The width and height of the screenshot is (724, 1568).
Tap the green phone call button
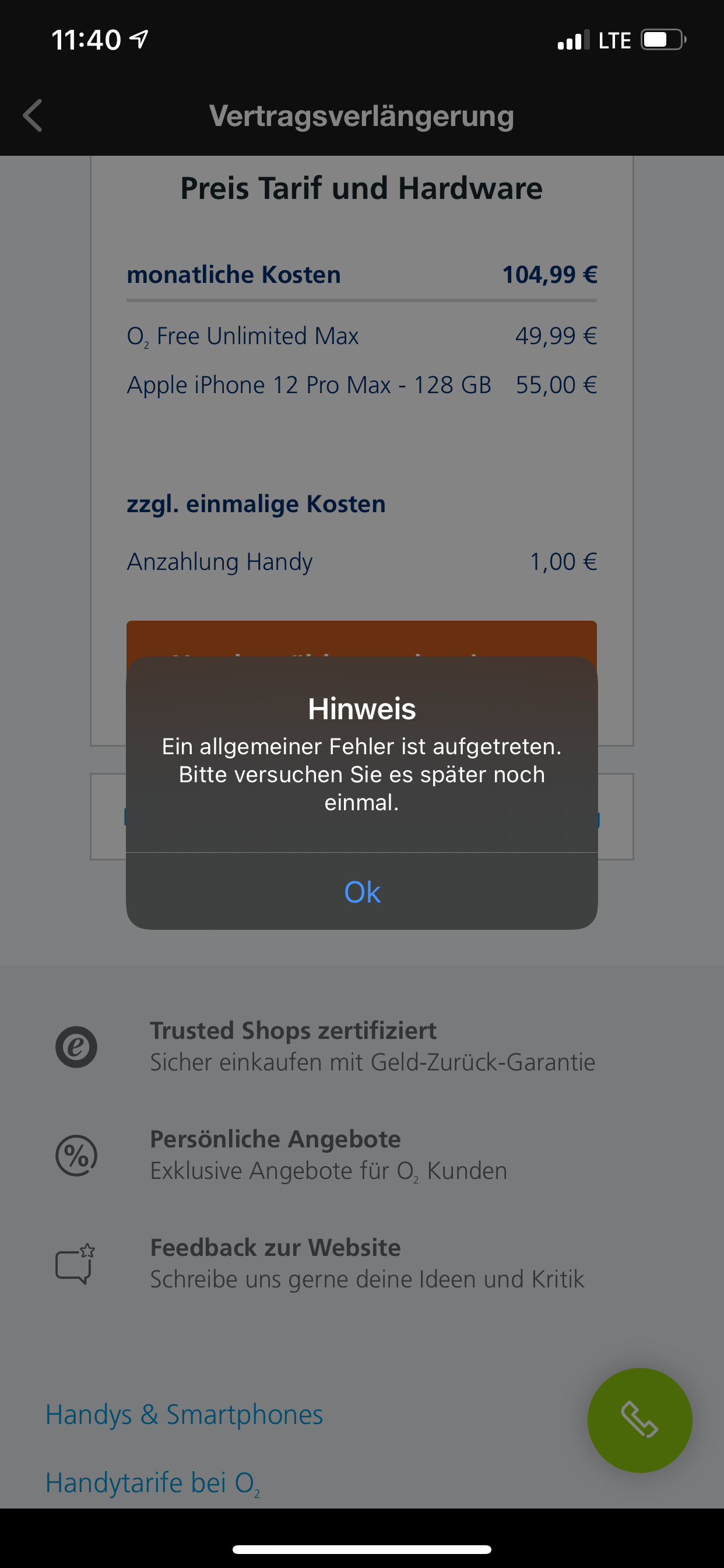[x=639, y=1420]
